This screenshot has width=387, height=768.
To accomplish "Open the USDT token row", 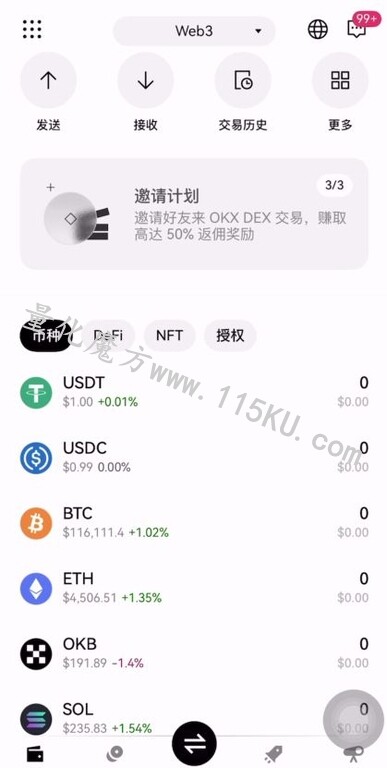I will (x=194, y=392).
